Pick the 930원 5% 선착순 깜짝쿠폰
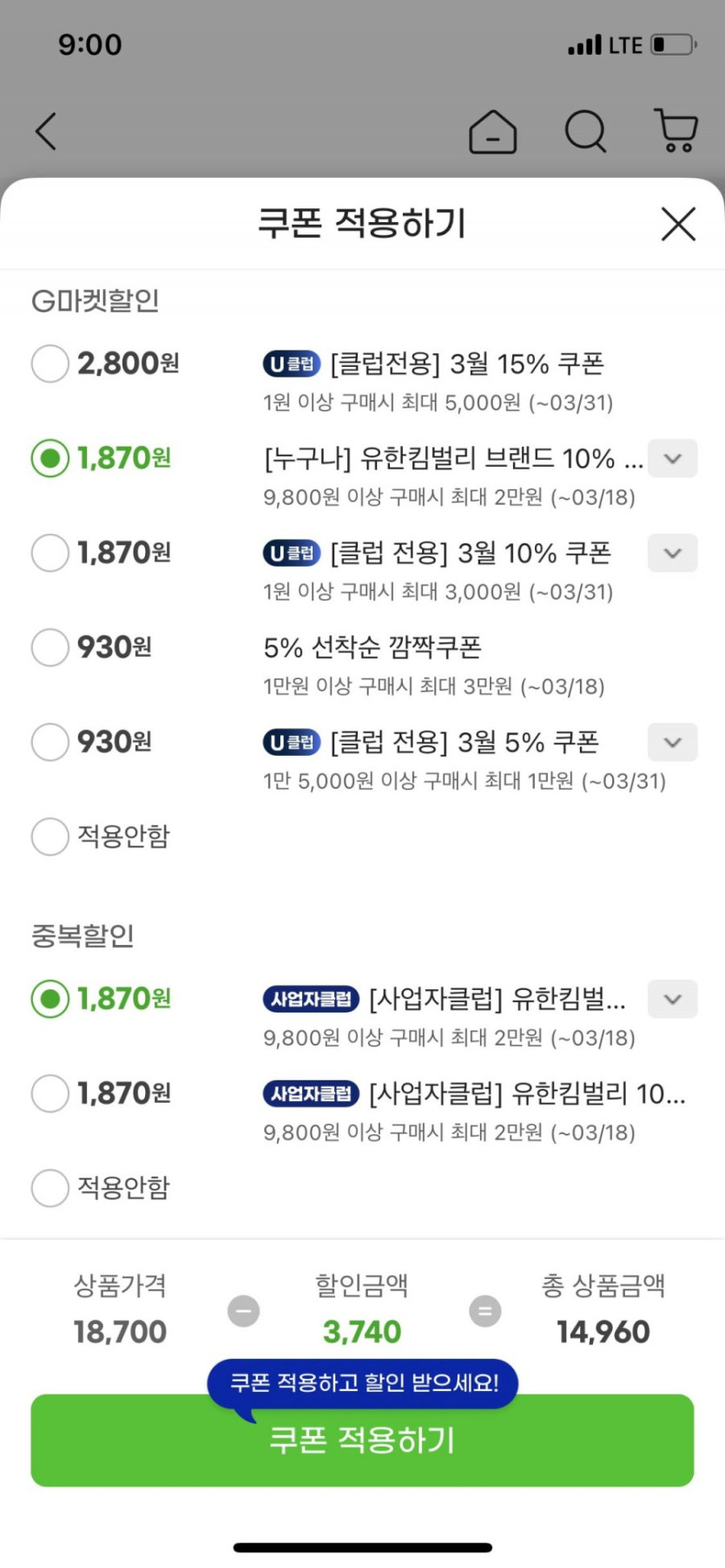This screenshot has width=725, height=1568. tap(50, 647)
